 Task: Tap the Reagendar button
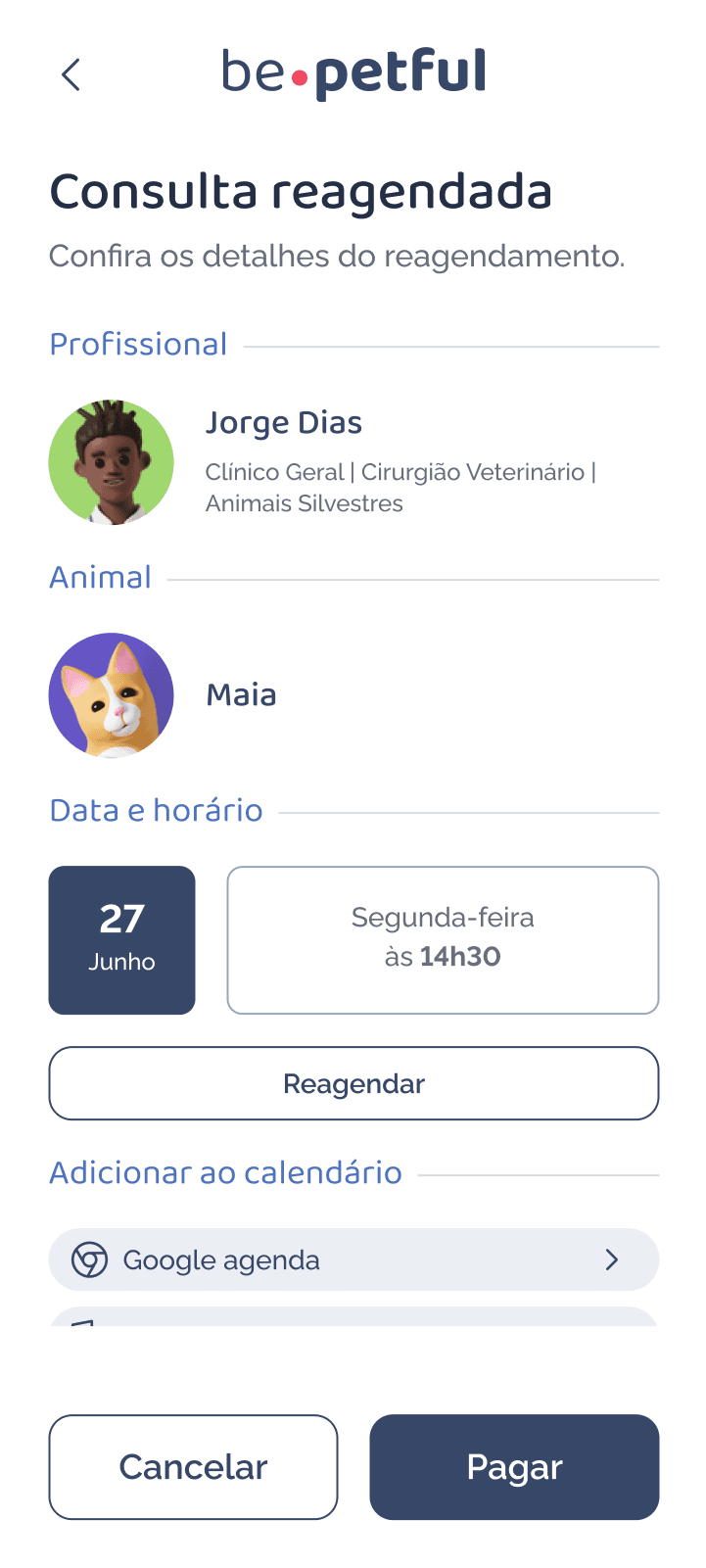click(x=353, y=1083)
